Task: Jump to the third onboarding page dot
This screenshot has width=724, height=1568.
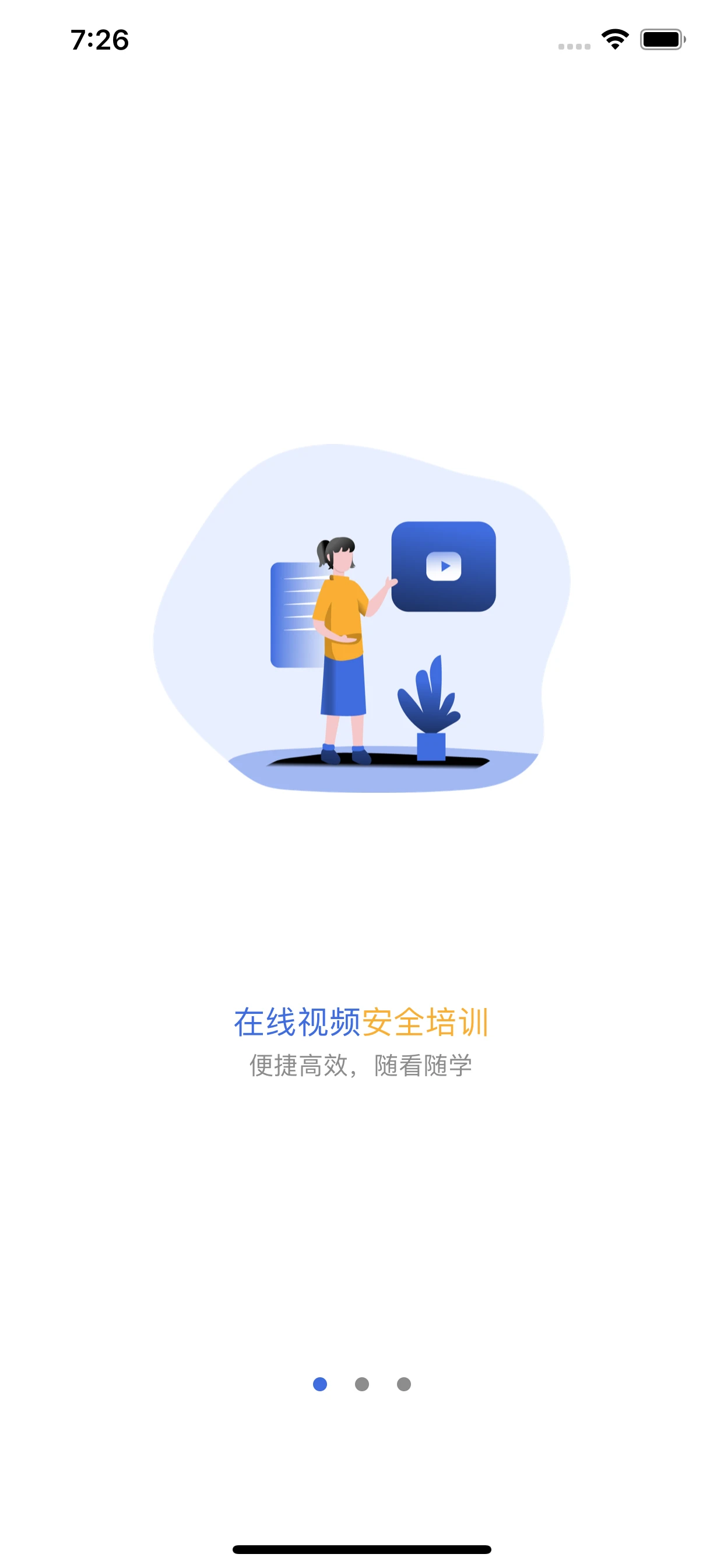Action: pos(404,1384)
